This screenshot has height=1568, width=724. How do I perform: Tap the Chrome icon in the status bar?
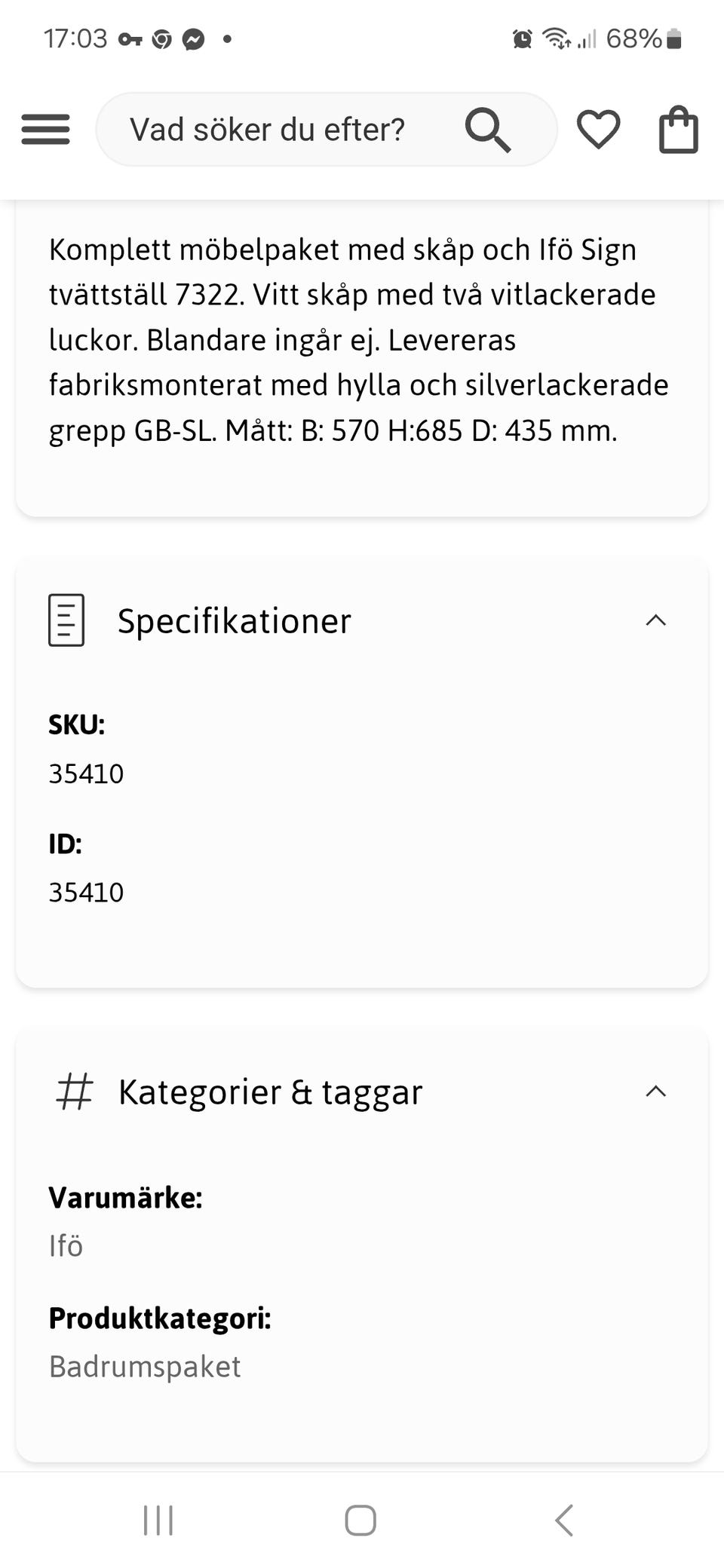pyautogui.click(x=161, y=38)
